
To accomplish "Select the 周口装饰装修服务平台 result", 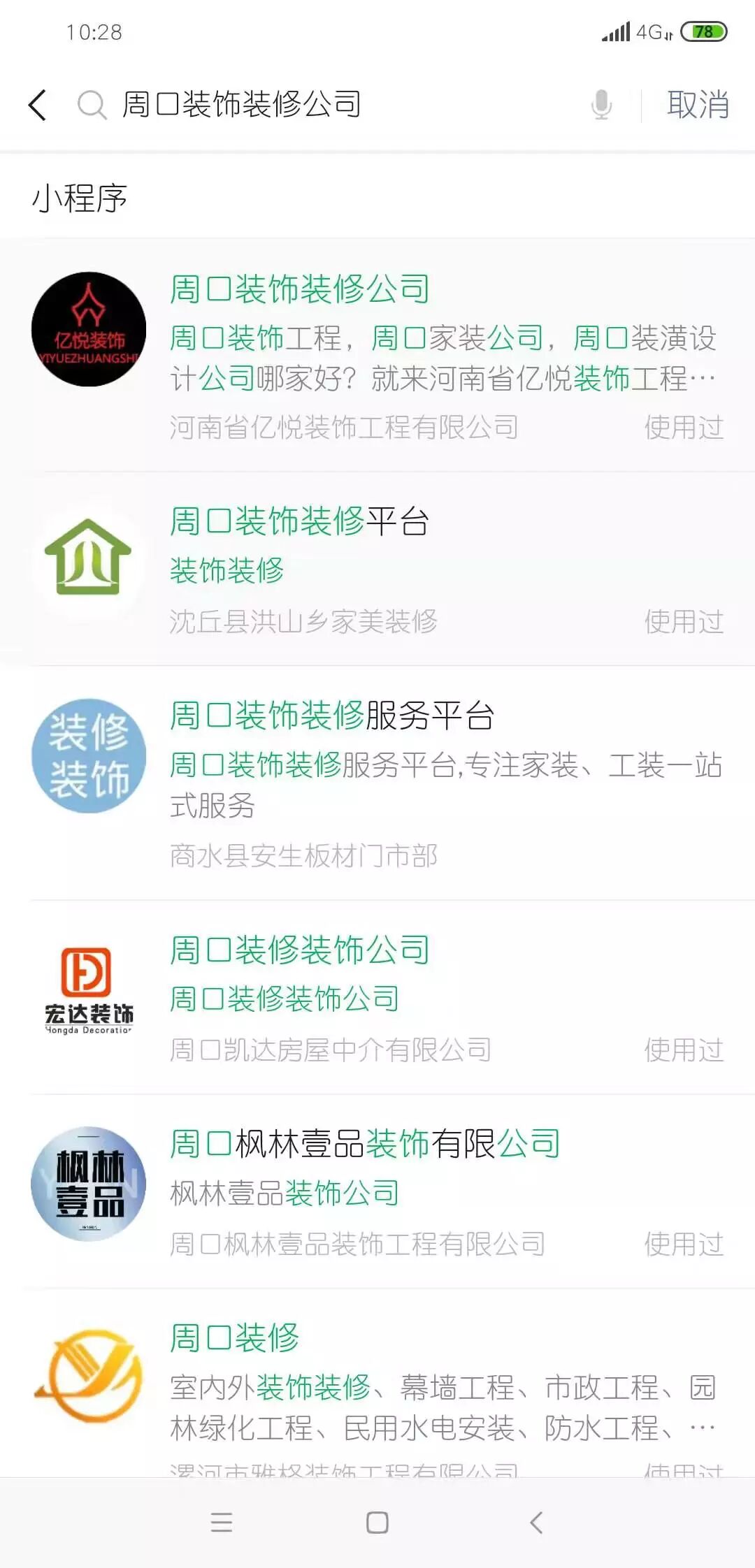I will (377, 783).
